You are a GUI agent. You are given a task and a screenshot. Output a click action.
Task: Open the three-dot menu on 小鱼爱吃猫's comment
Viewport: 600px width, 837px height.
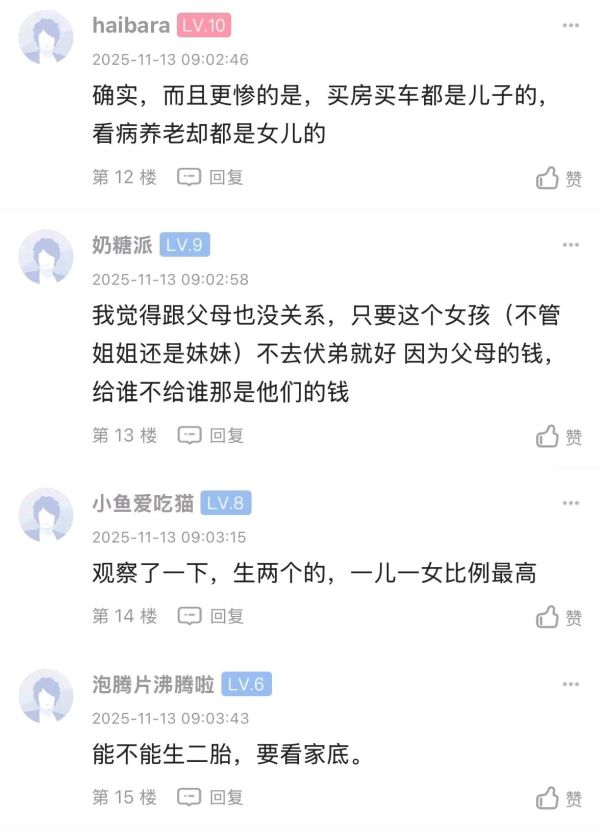(x=570, y=503)
